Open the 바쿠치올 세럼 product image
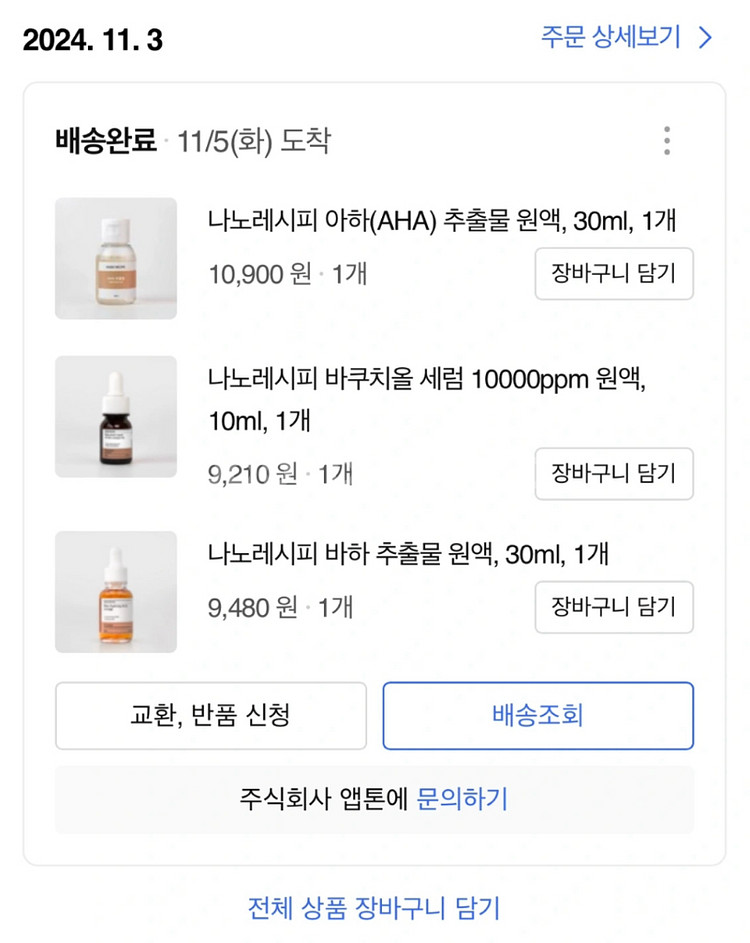750x943 pixels. click(x=115, y=416)
